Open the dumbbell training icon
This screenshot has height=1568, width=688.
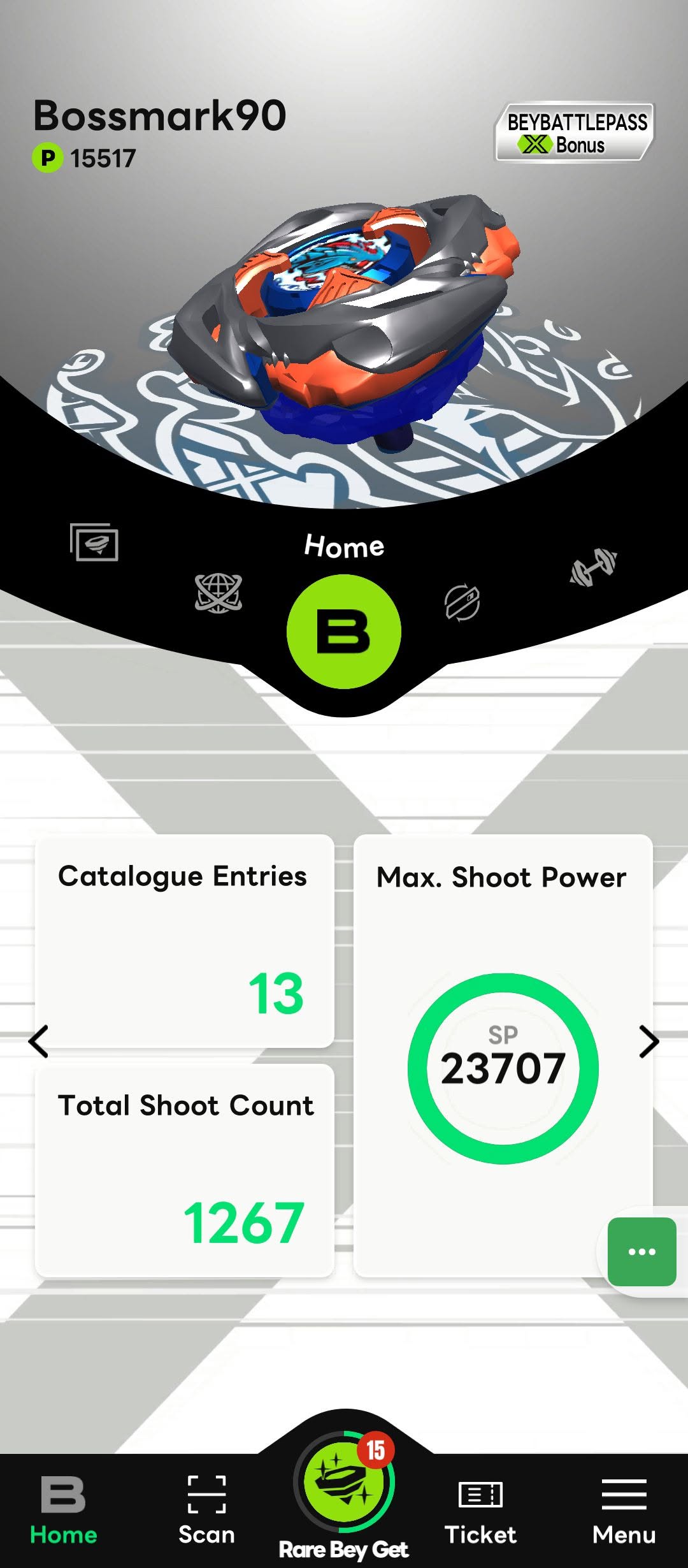(x=593, y=567)
